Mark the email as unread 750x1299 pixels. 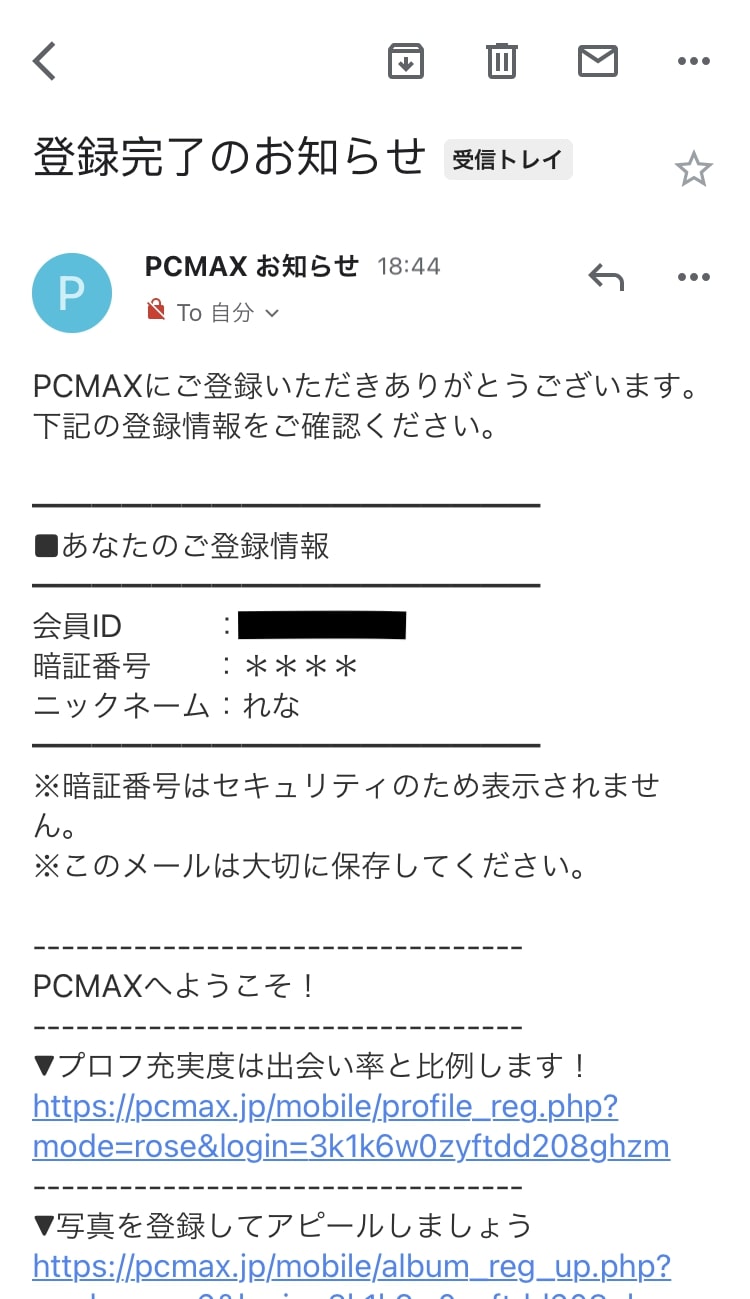598,61
